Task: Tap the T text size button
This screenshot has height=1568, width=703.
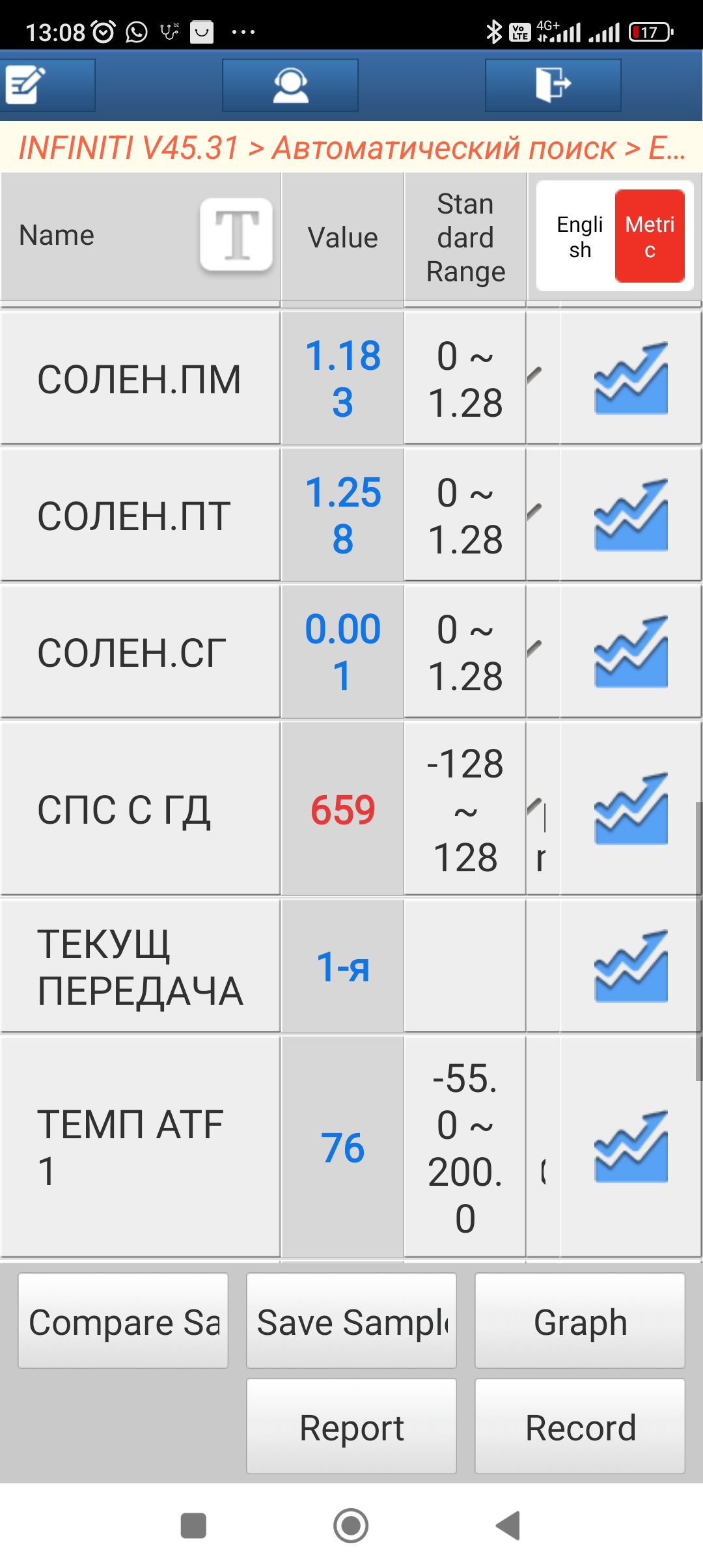Action: coord(236,234)
